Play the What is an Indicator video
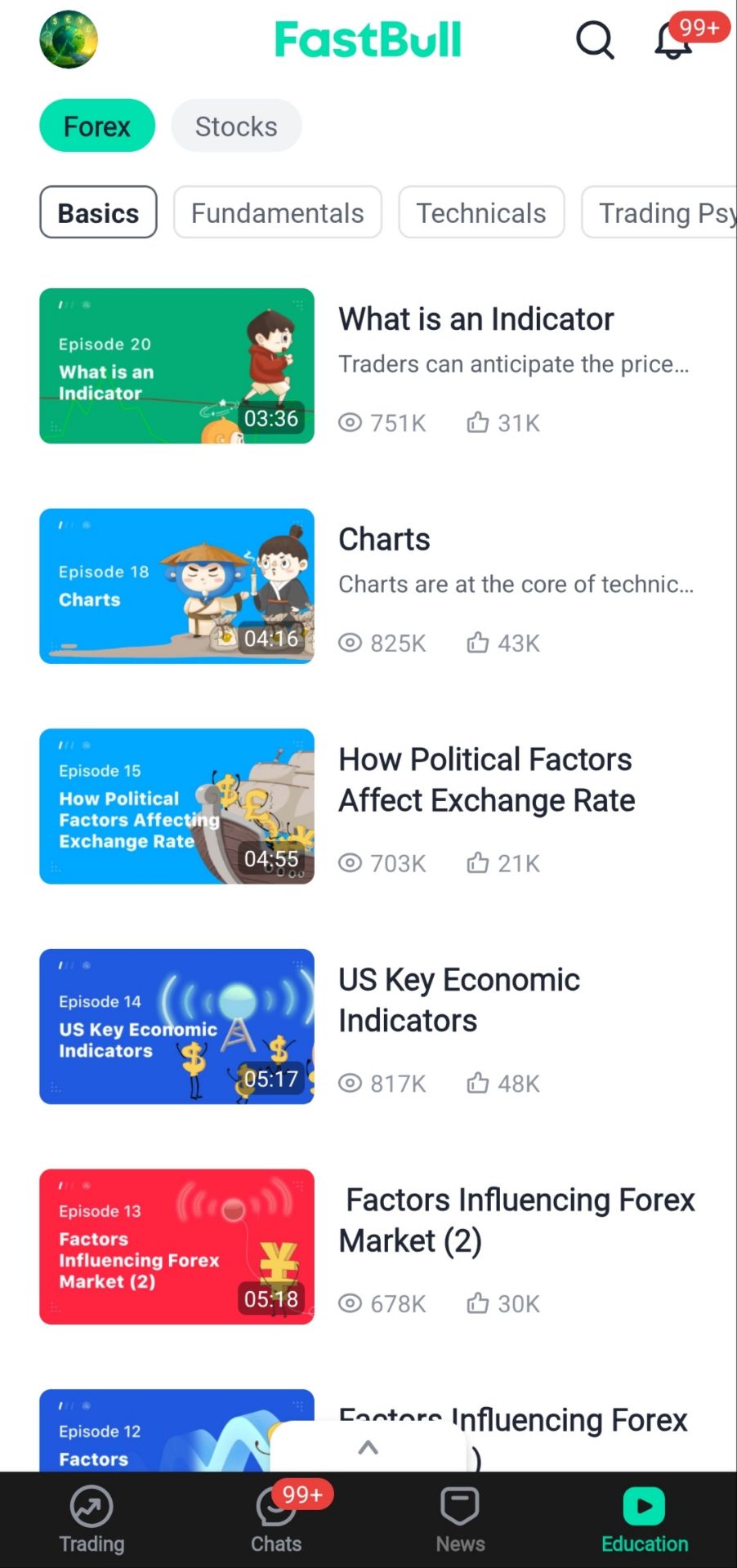 (x=176, y=366)
